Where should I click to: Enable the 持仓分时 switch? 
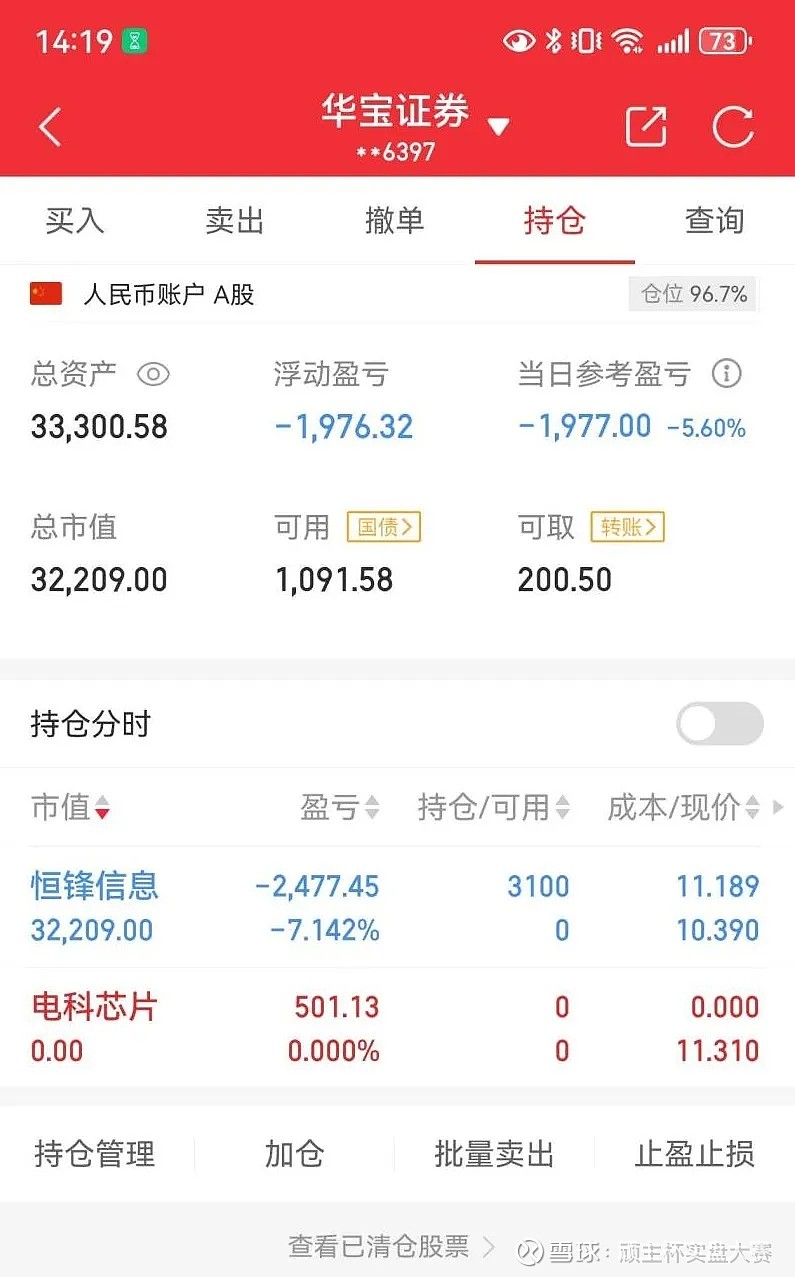pyautogui.click(x=720, y=724)
